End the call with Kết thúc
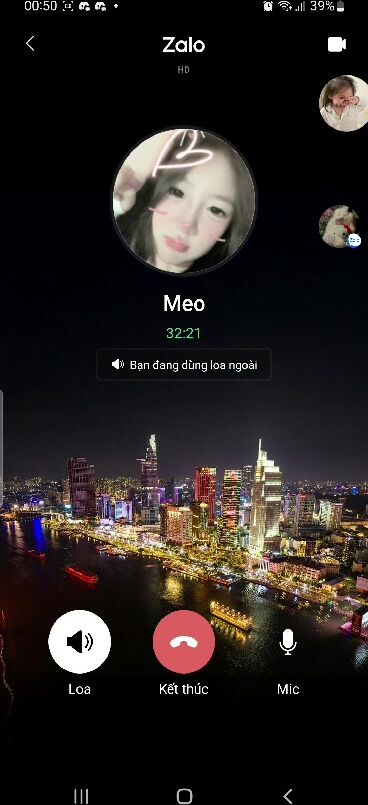Viewport: 368px width, 805px height. pos(184,641)
